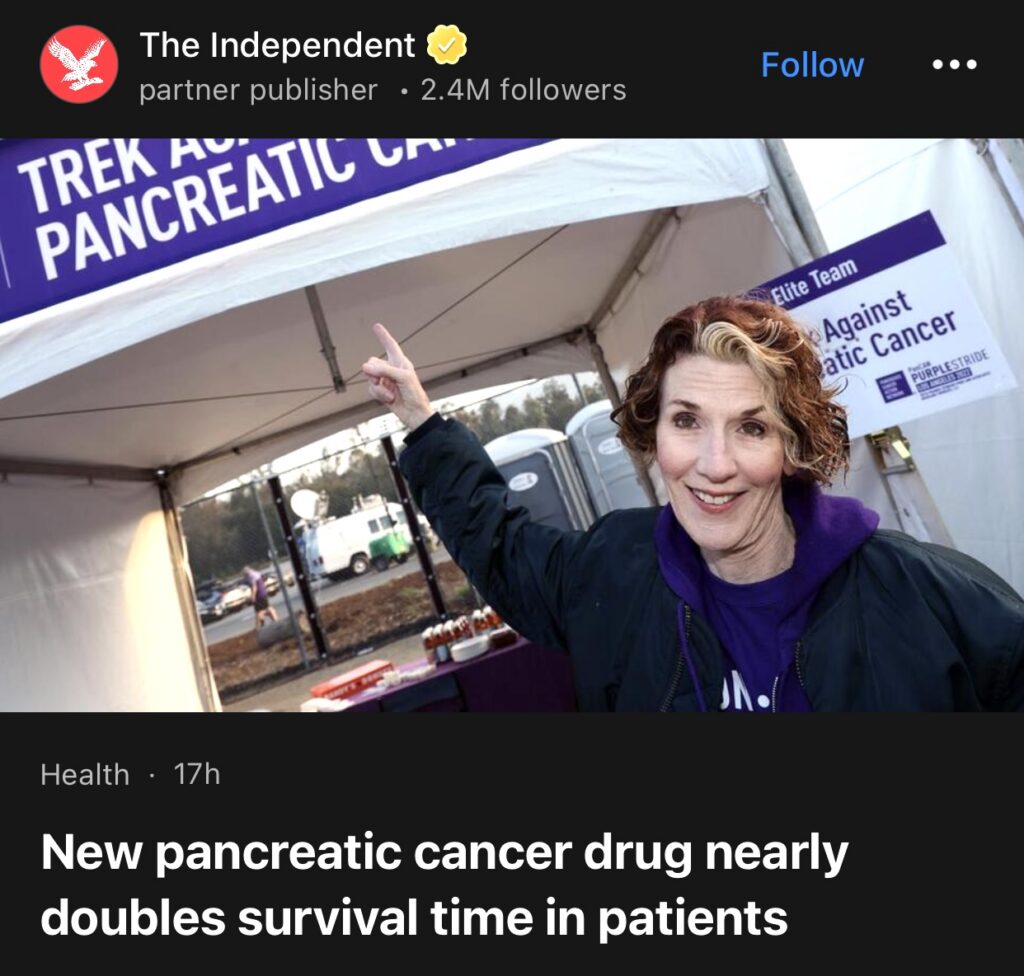
Task: Read the pancreatic cancer drug headline
Action: click(444, 885)
